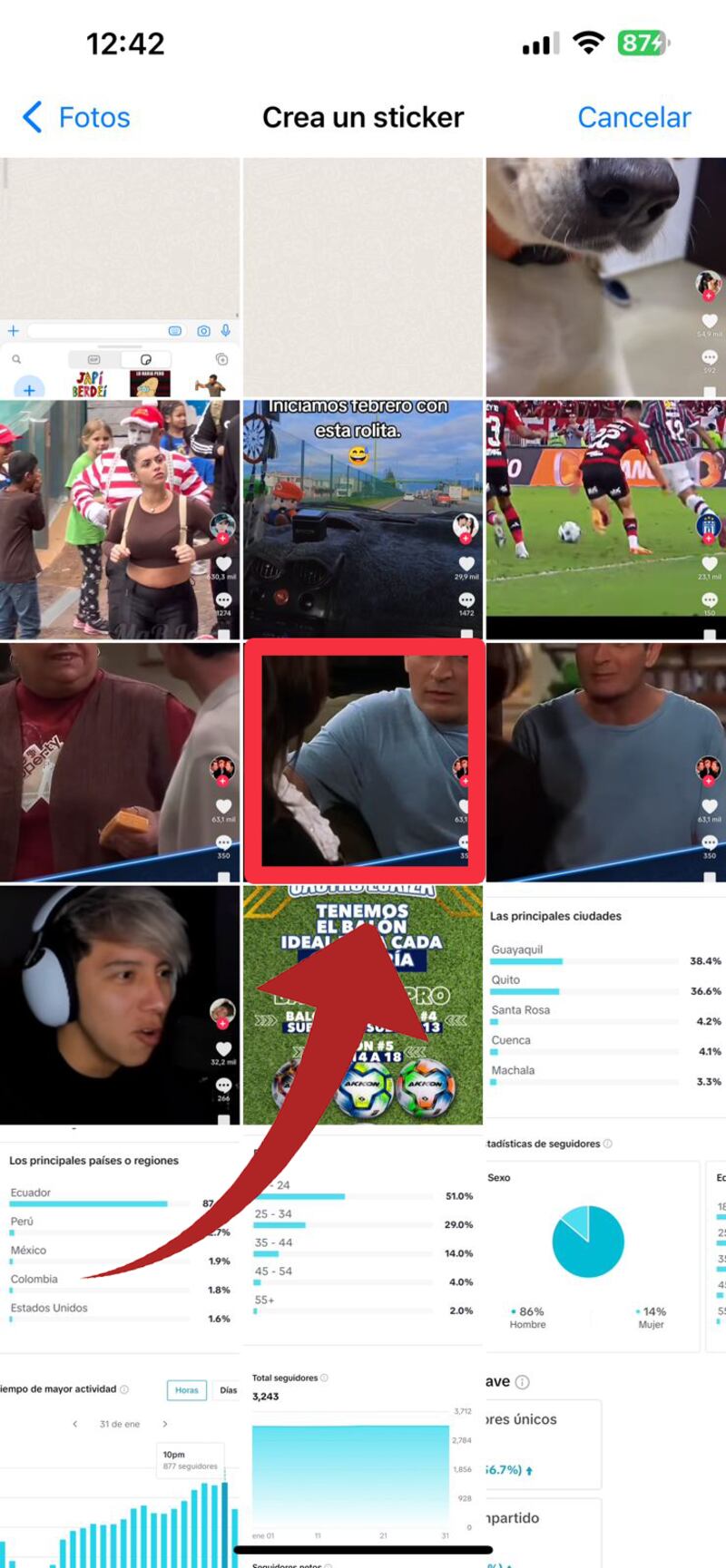The width and height of the screenshot is (726, 1568).
Task: Select the guy with white headphones photo
Action: (120, 1005)
